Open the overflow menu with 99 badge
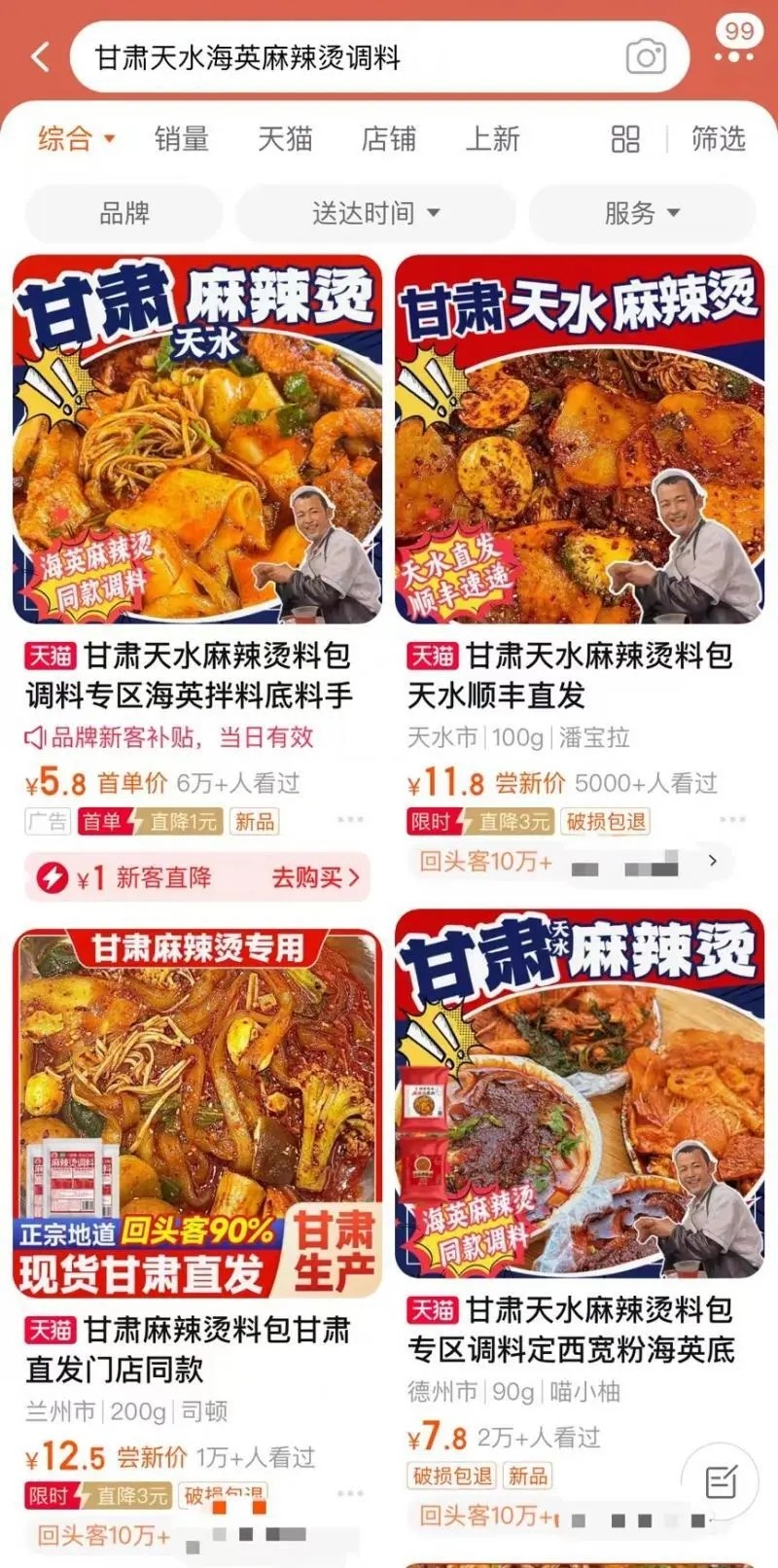 (736, 44)
